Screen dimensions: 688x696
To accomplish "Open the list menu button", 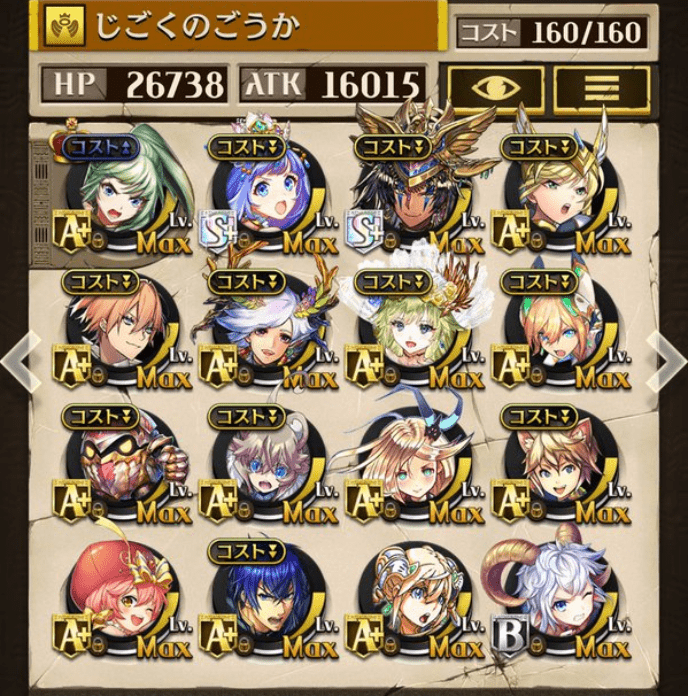I will tap(601, 87).
